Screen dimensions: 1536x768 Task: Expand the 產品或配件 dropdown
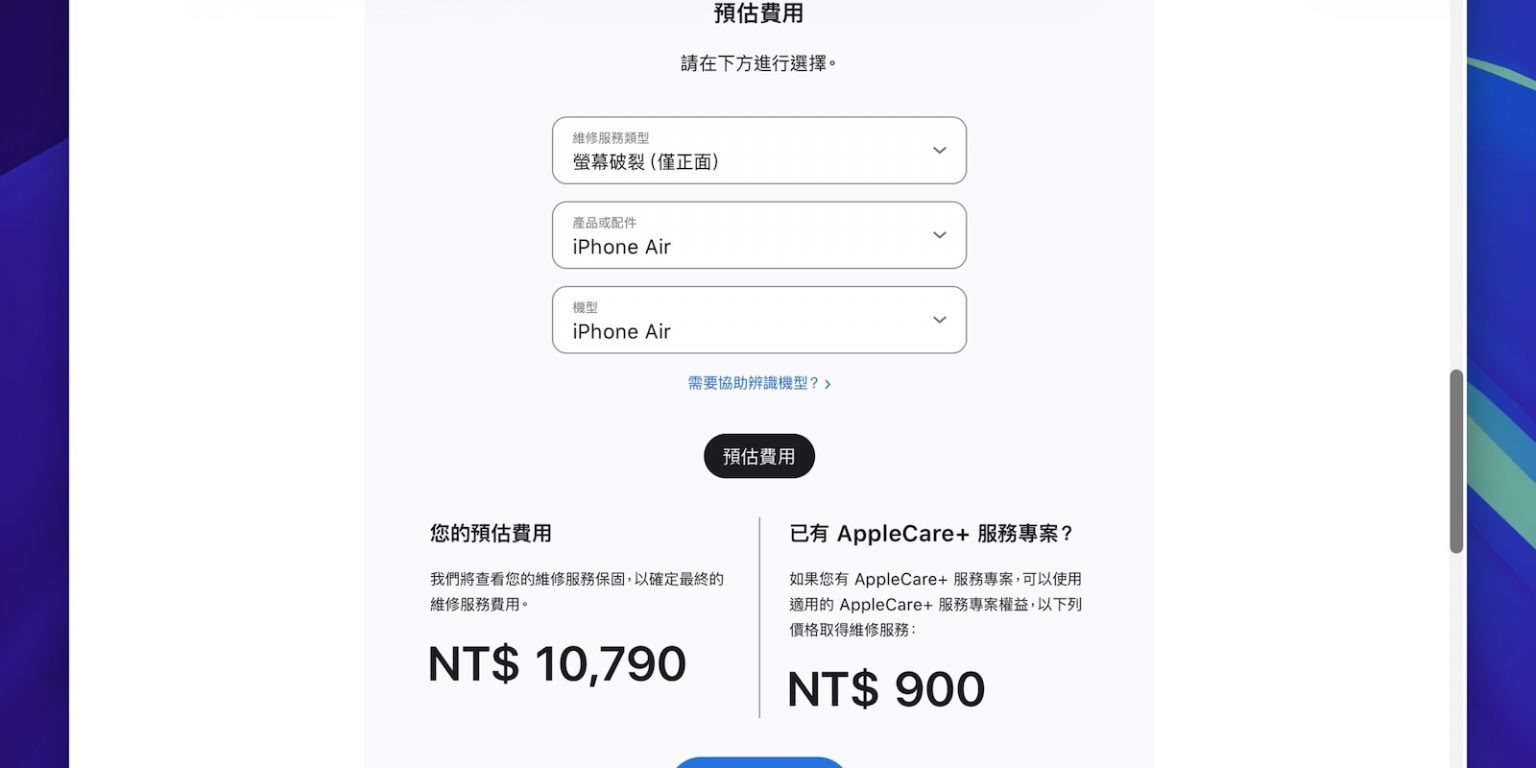758,236
